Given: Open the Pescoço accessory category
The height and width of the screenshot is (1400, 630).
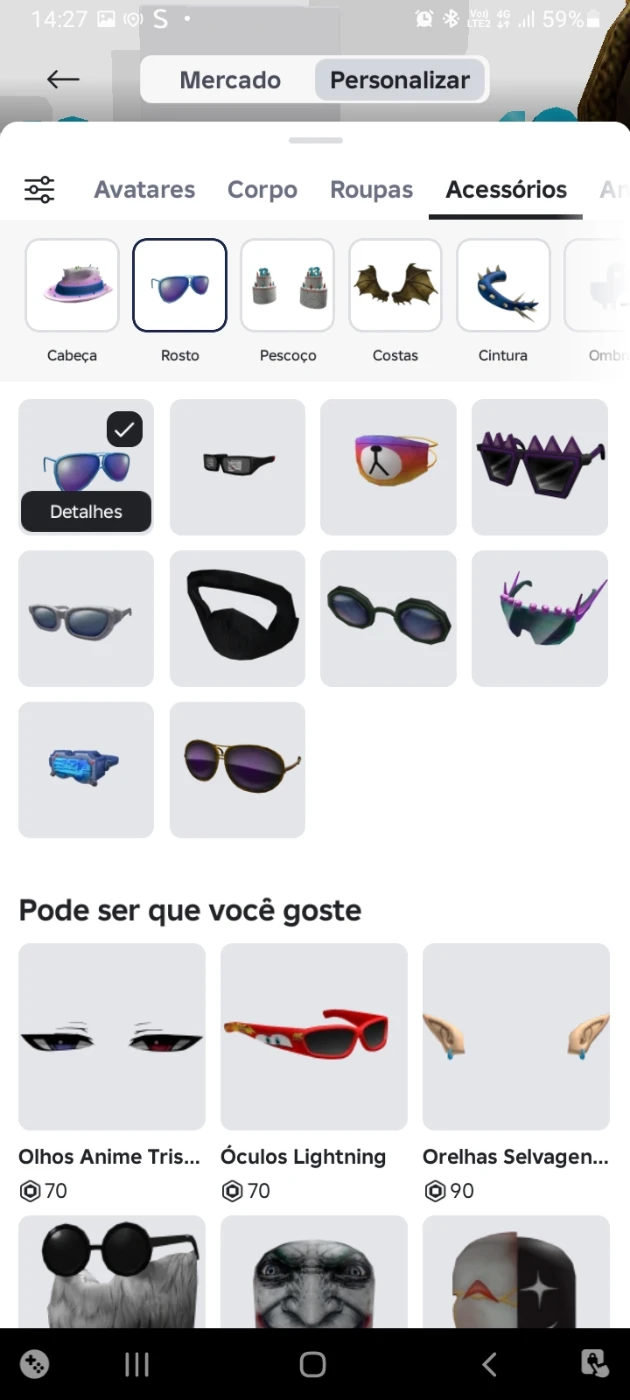Looking at the screenshot, I should coord(287,286).
